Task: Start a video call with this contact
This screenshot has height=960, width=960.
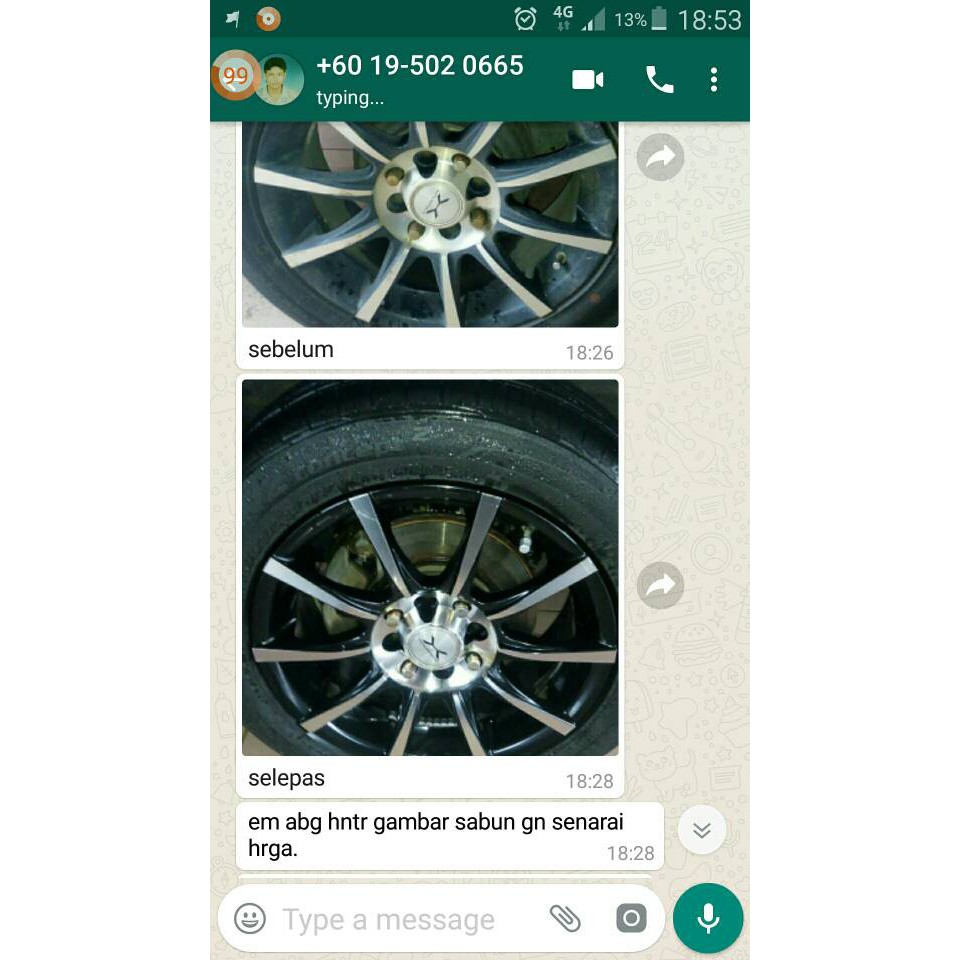Action: pos(587,80)
